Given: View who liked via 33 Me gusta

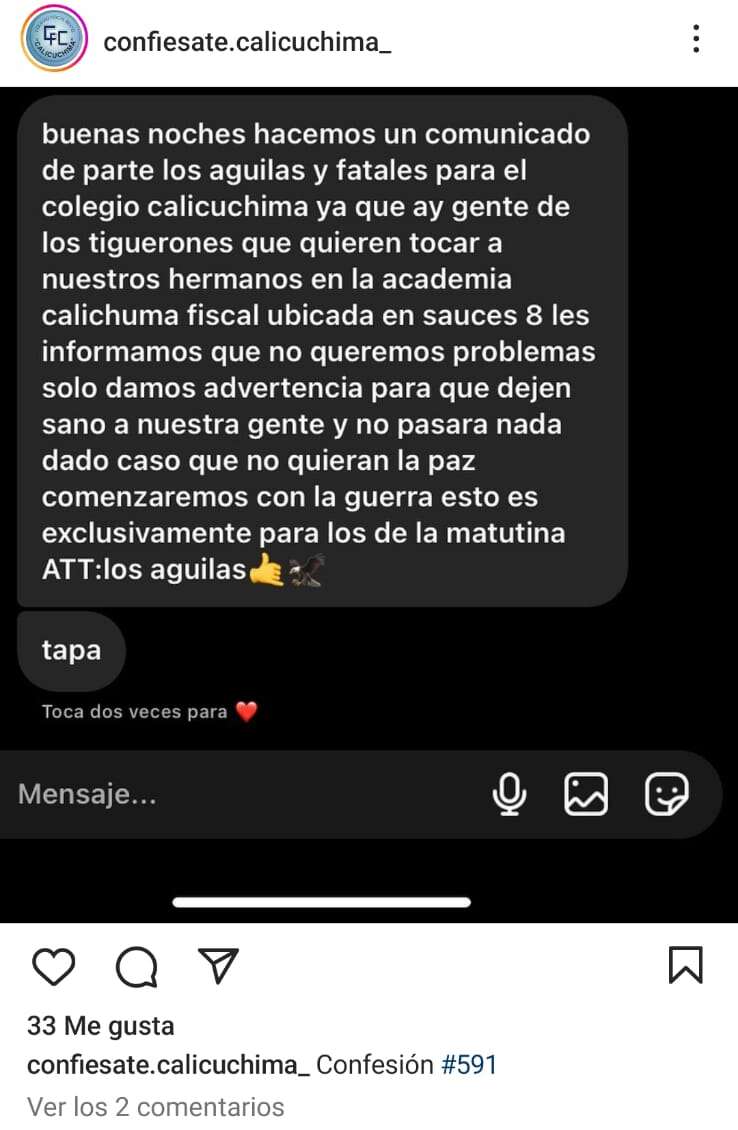Looking at the screenshot, I should [101, 1026].
